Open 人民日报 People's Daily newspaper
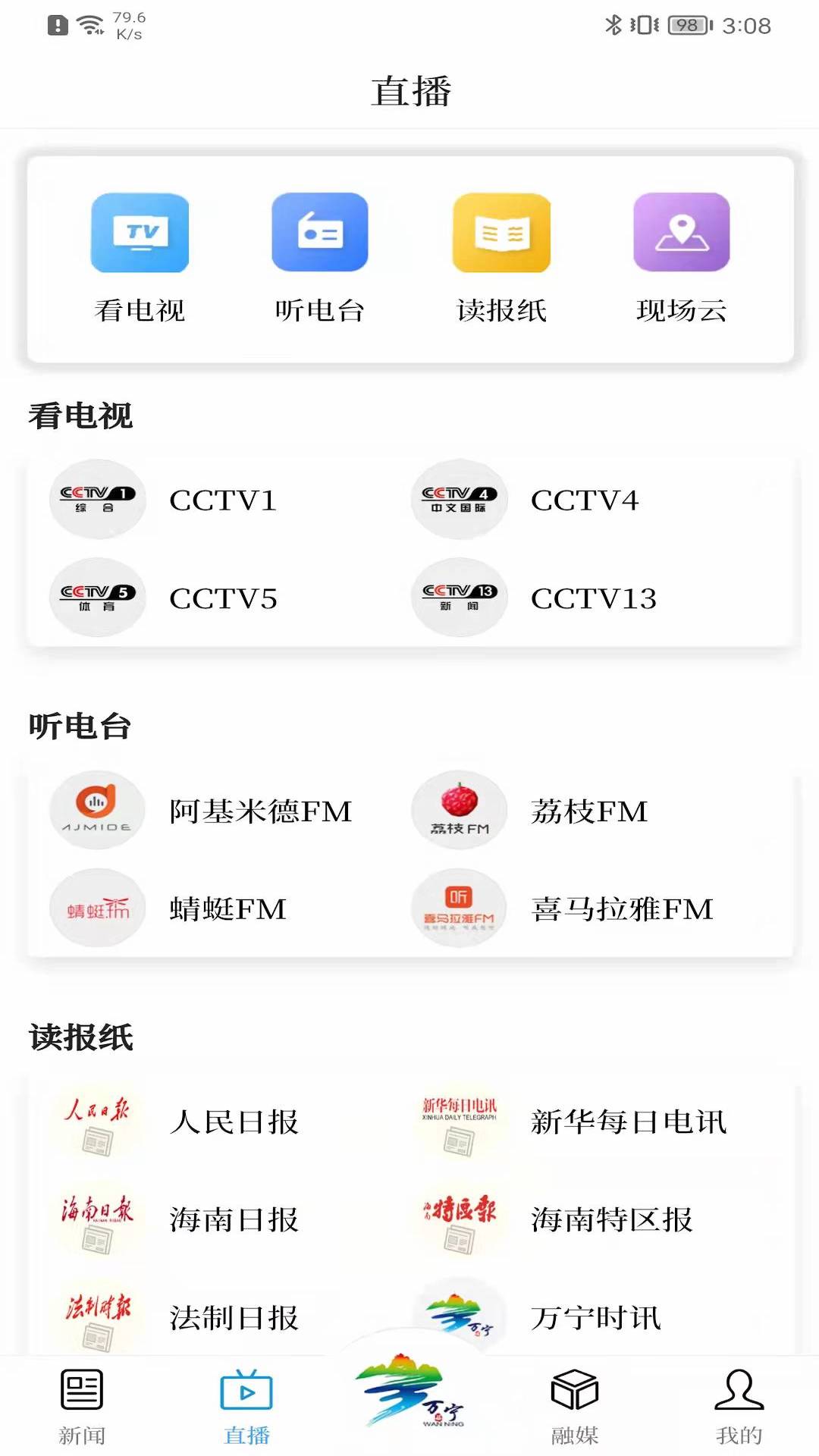The image size is (819, 1456). click(x=98, y=1123)
